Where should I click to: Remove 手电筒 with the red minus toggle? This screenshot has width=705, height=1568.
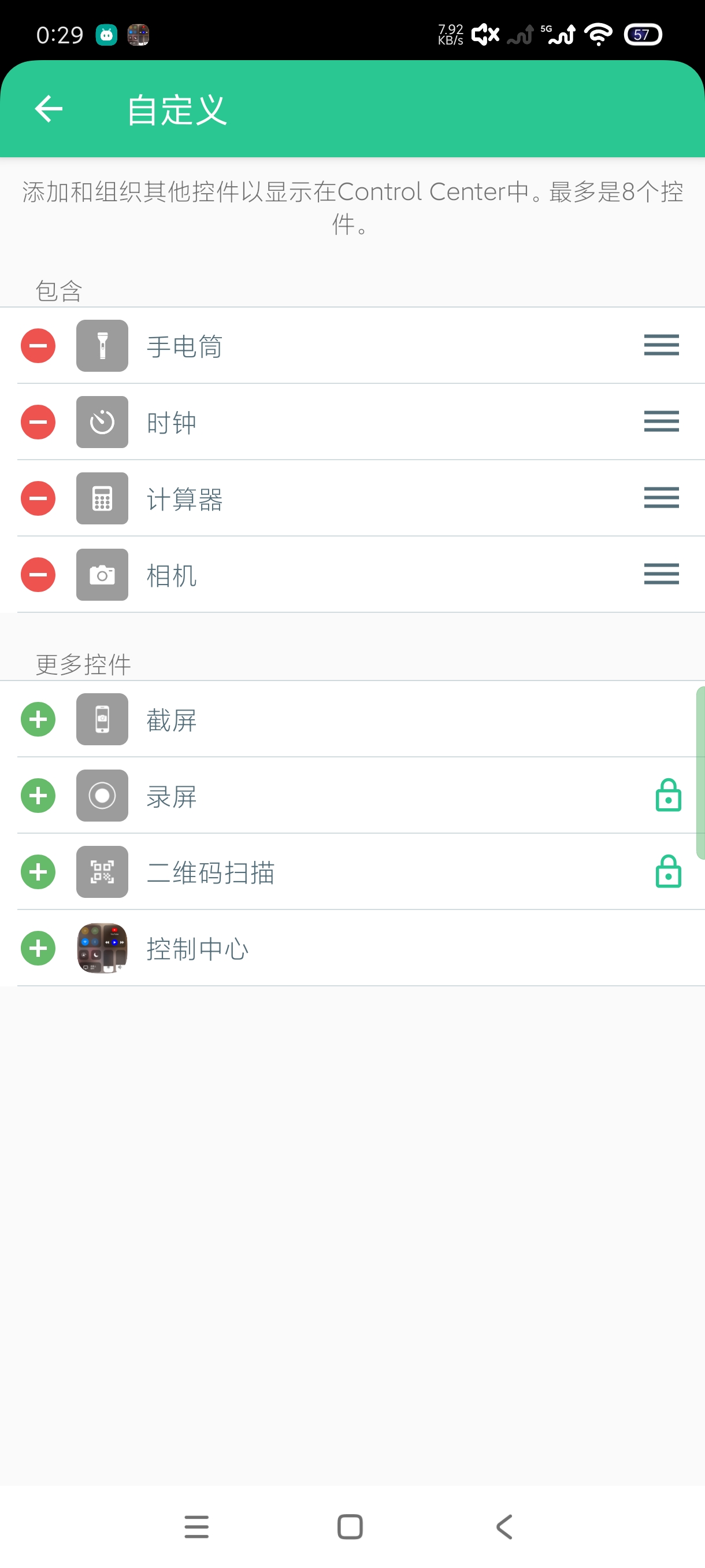click(37, 345)
